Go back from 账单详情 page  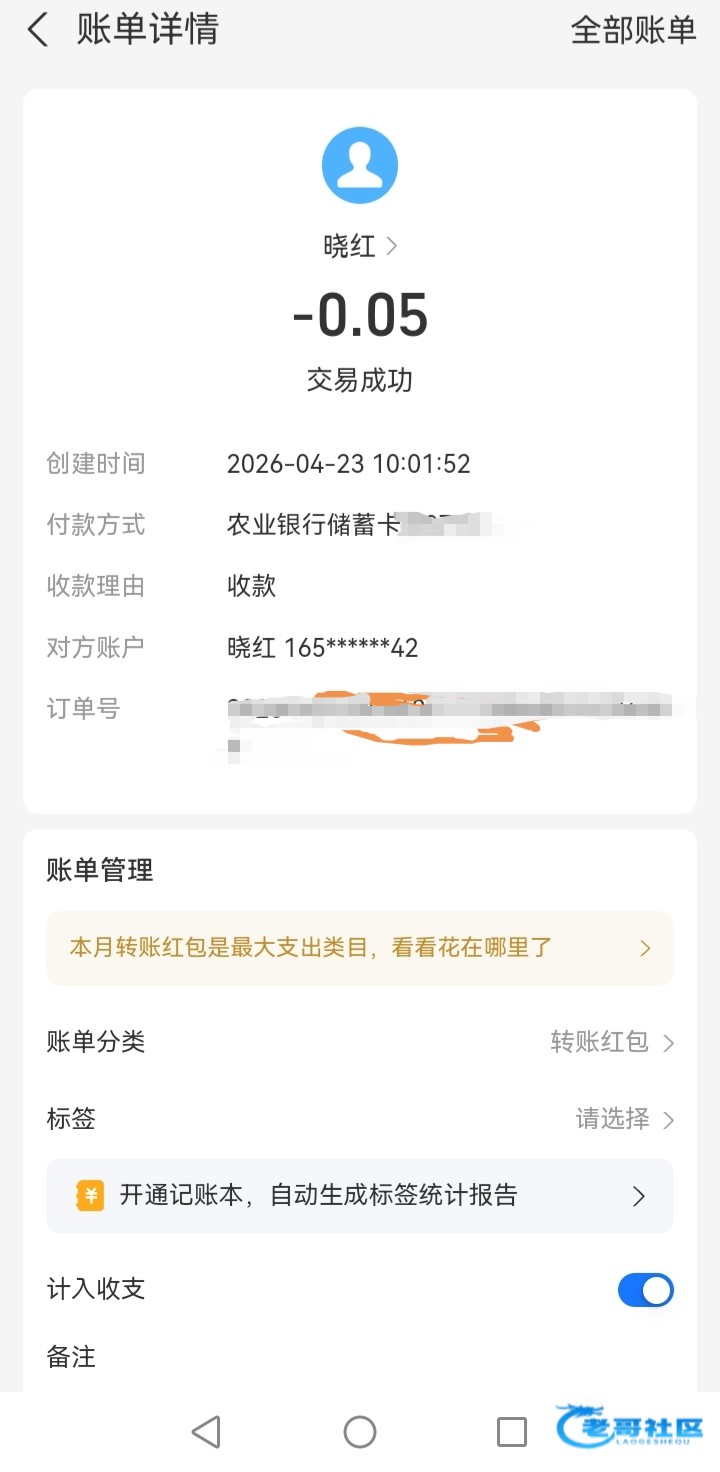[37, 30]
